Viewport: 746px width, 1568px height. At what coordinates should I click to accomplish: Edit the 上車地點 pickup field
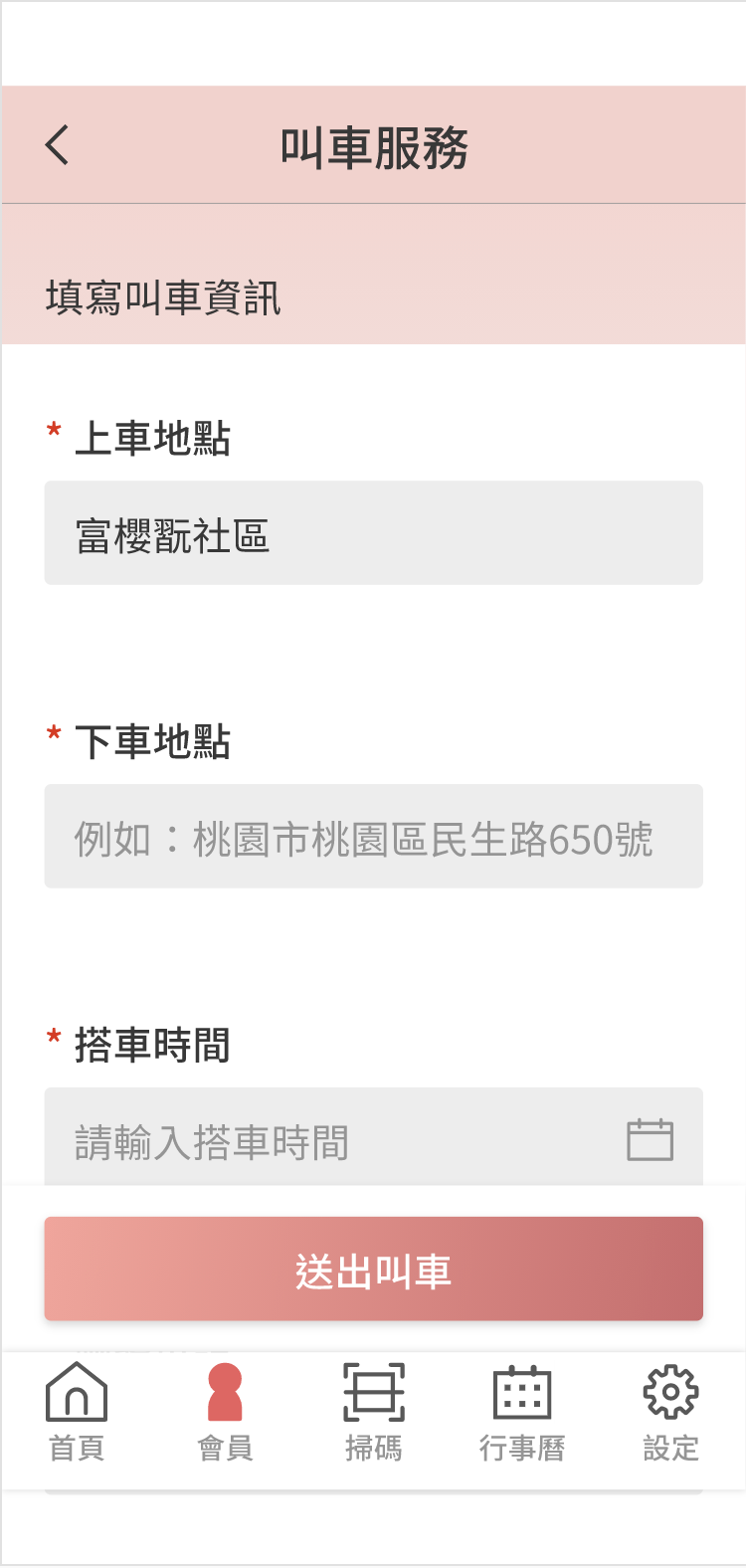373,532
